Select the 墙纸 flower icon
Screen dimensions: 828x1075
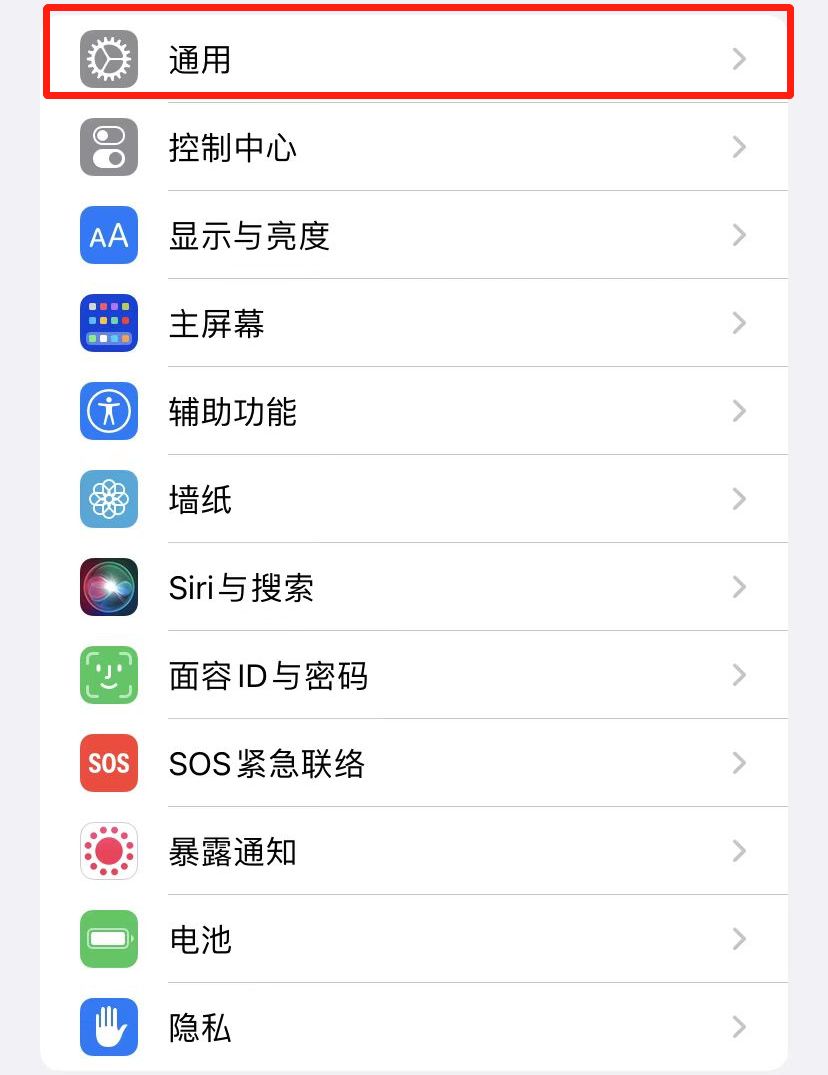(108, 499)
